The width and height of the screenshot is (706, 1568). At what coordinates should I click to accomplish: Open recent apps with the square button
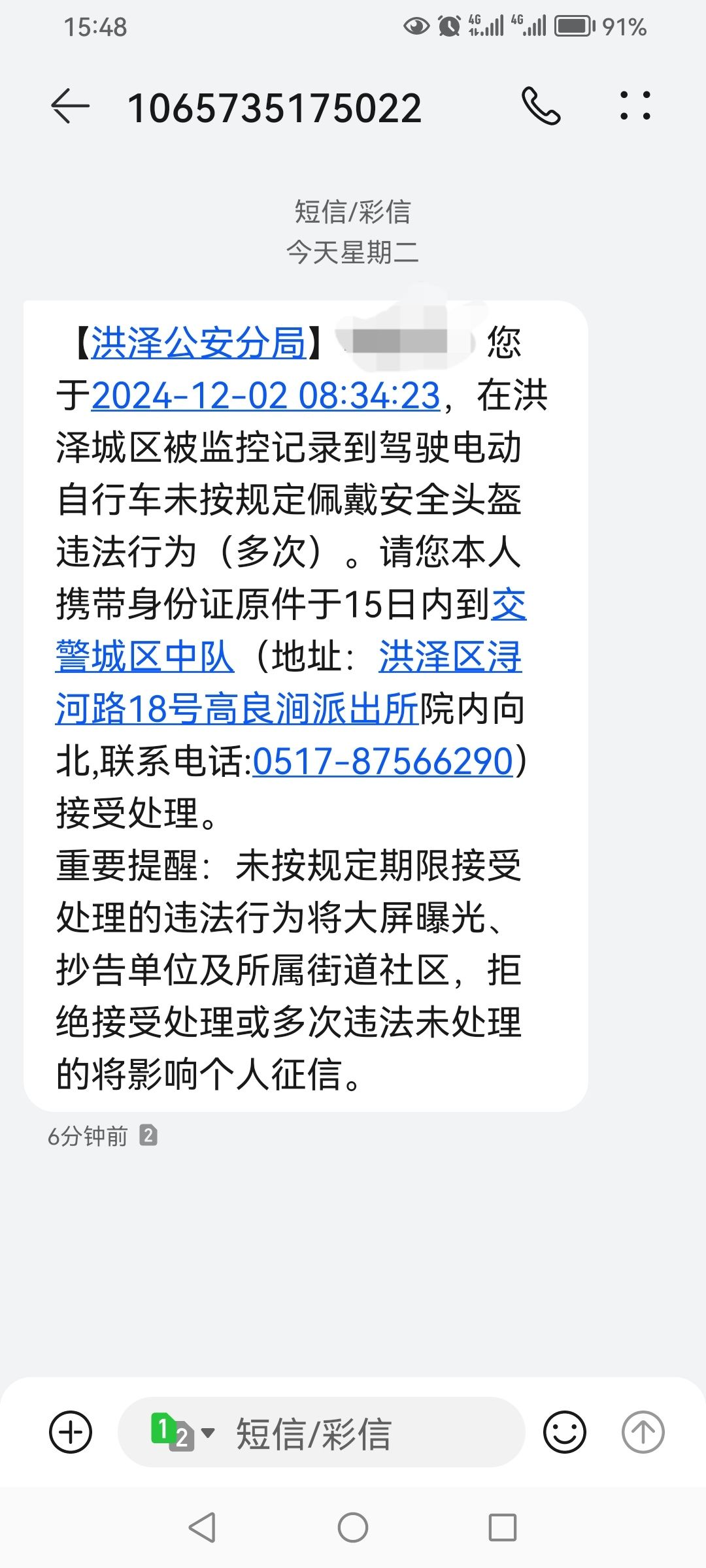(x=503, y=1528)
